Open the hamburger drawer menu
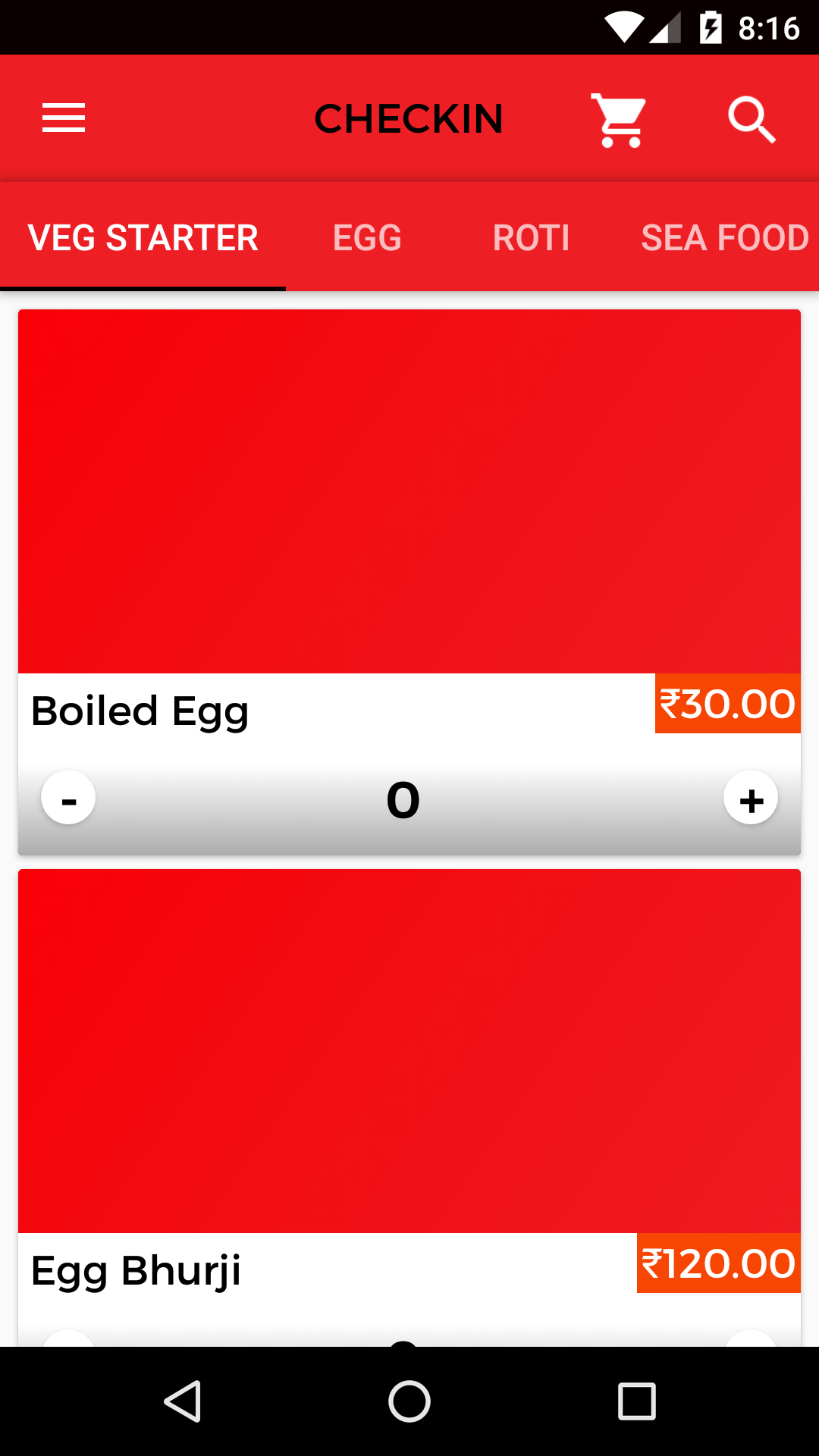Image resolution: width=819 pixels, height=1456 pixels. pyautogui.click(x=64, y=118)
